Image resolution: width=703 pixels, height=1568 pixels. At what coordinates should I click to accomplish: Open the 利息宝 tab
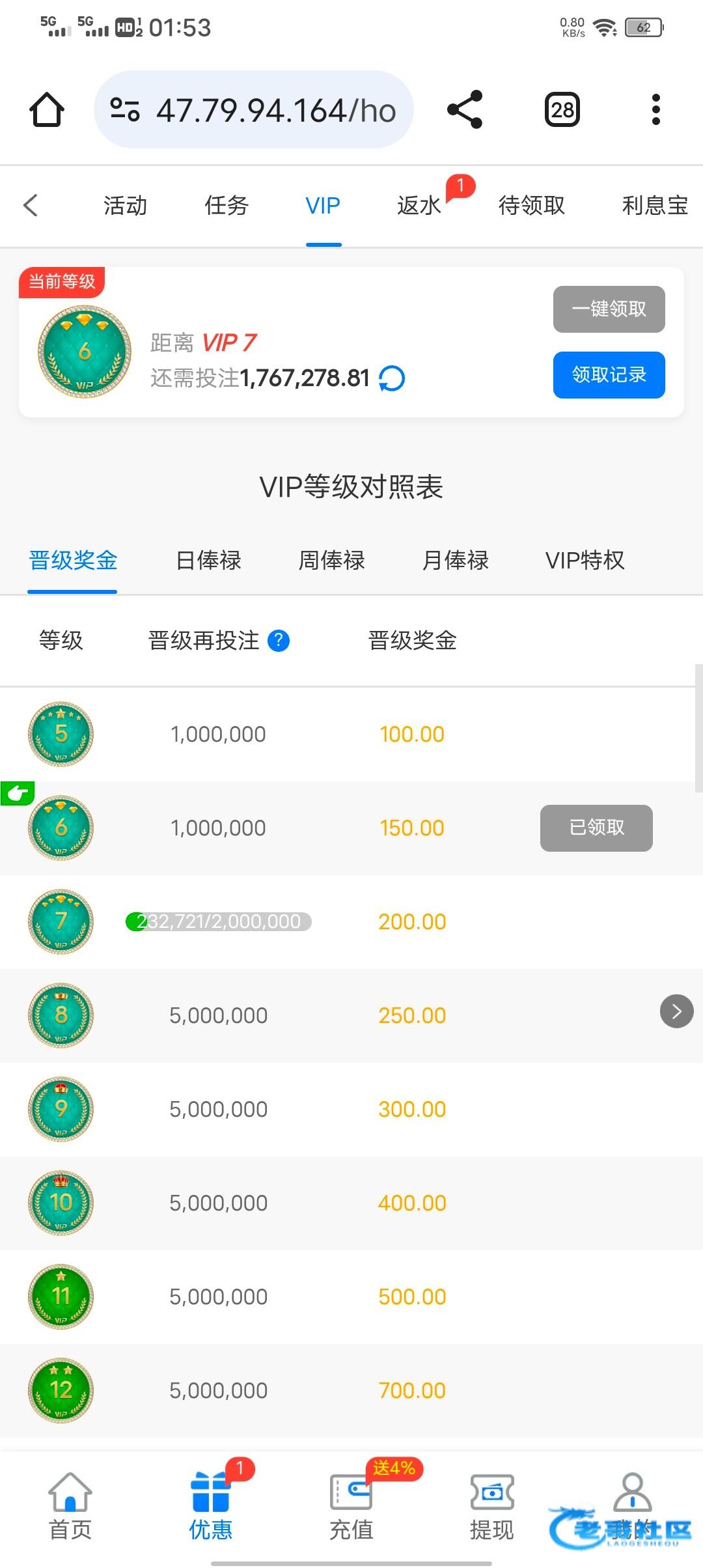655,206
